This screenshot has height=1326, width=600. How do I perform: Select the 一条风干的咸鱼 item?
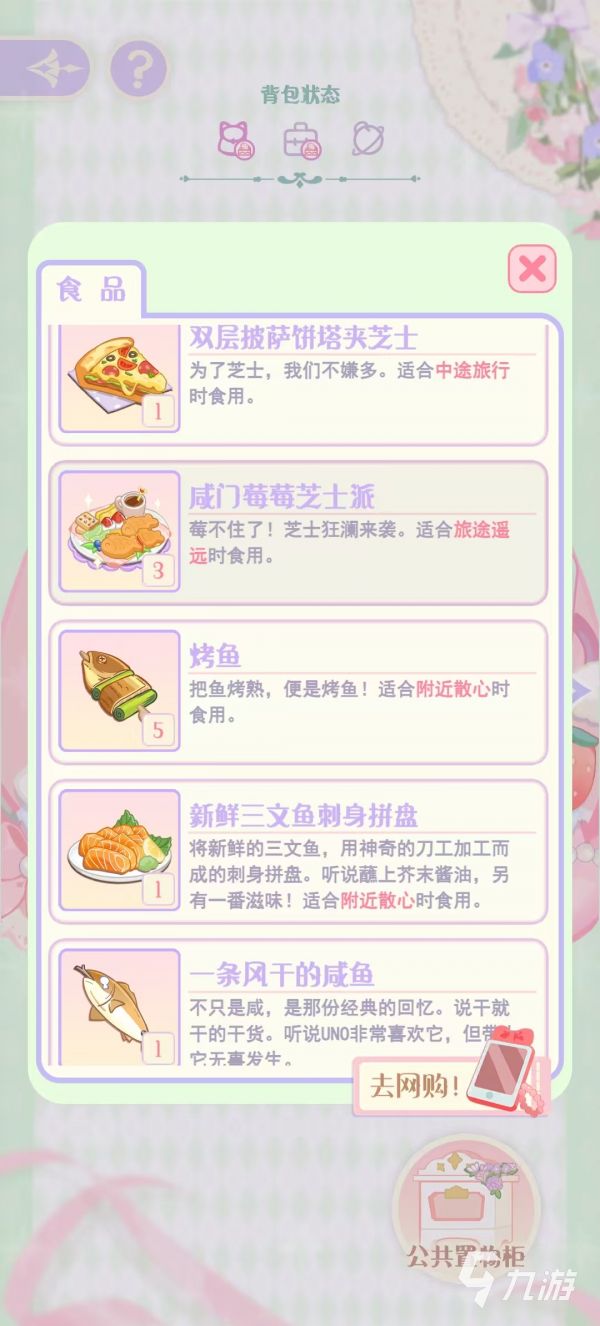[x=298, y=1005]
